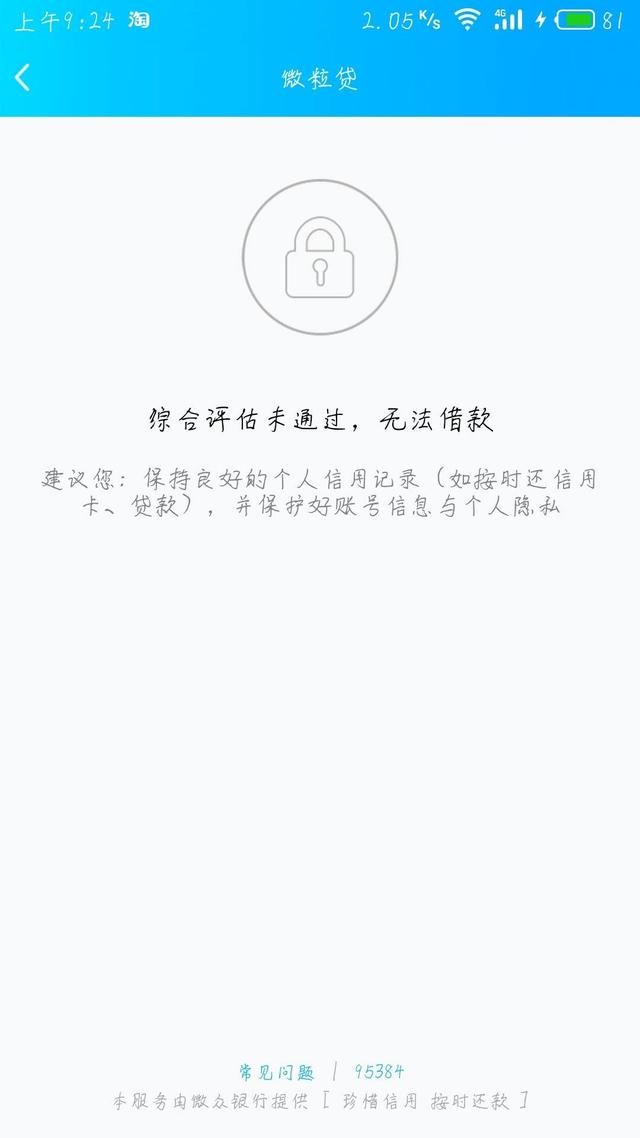Image resolution: width=640 pixels, height=1138 pixels.
Task: Open the 常见问题 link
Action: coord(276,1072)
